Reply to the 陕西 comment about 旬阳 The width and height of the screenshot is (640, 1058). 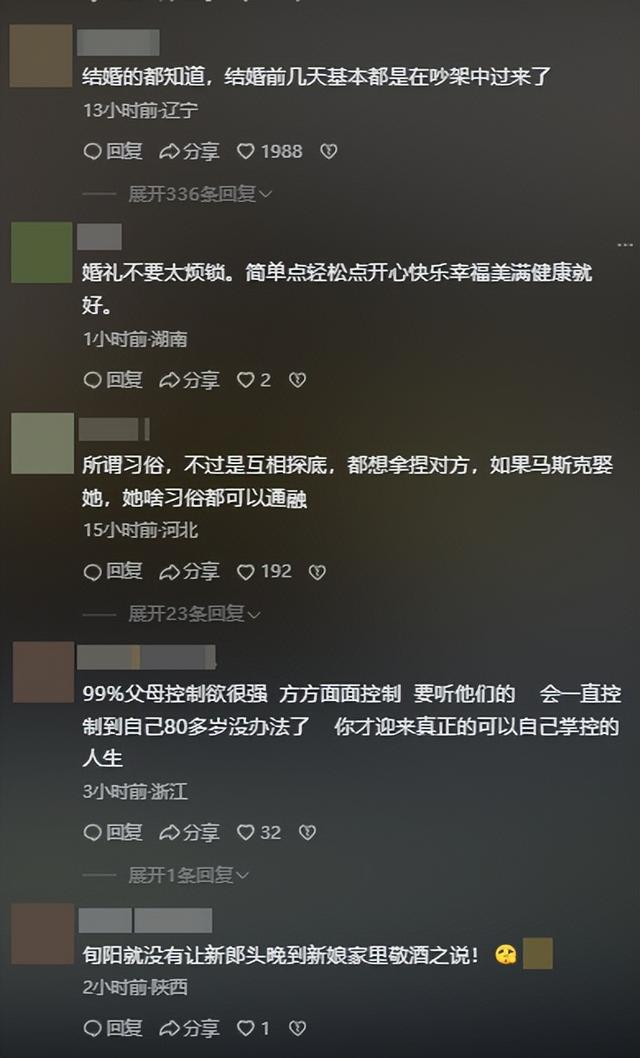[113, 1028]
